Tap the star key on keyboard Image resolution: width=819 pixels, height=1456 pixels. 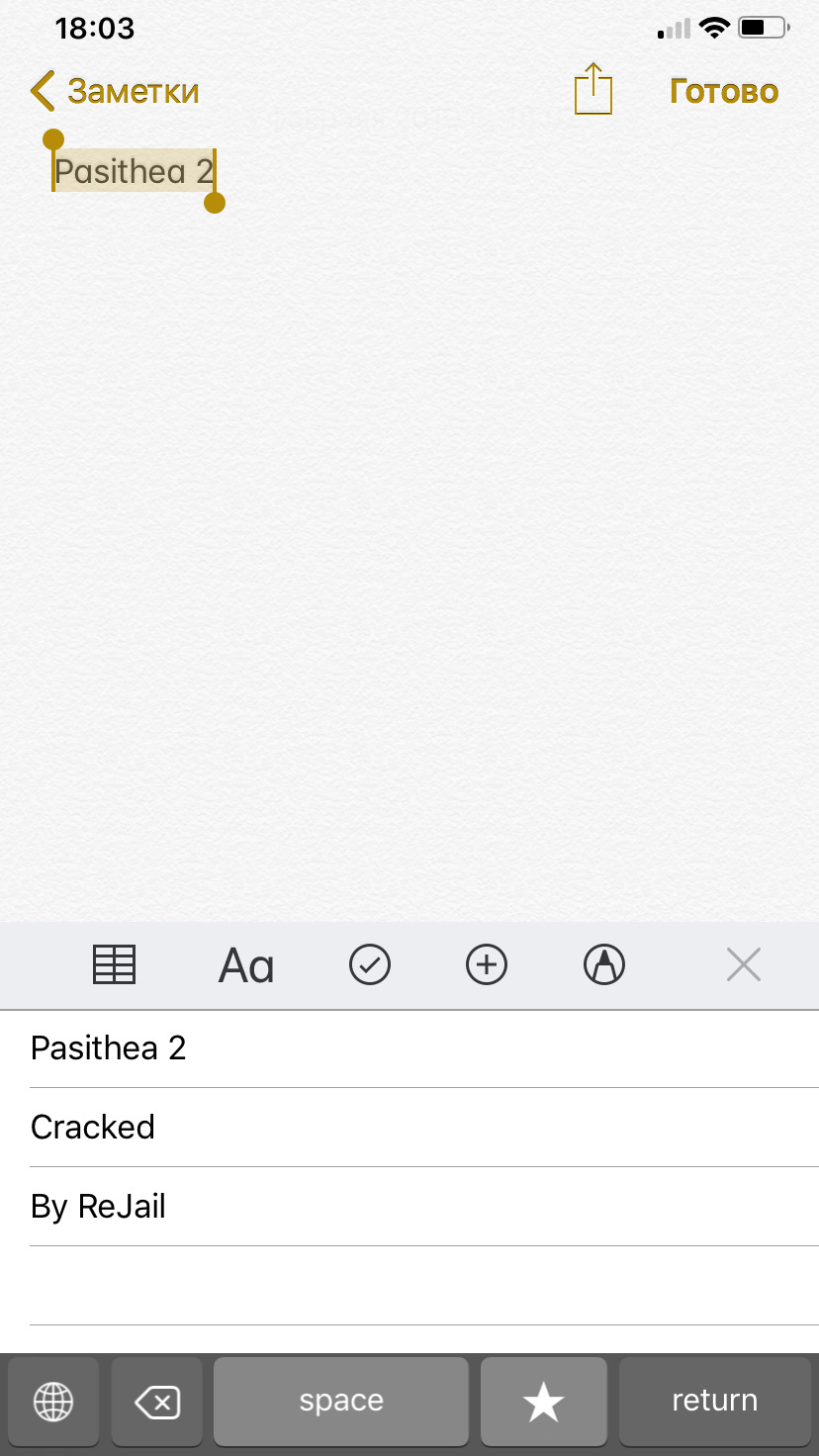tap(544, 1402)
